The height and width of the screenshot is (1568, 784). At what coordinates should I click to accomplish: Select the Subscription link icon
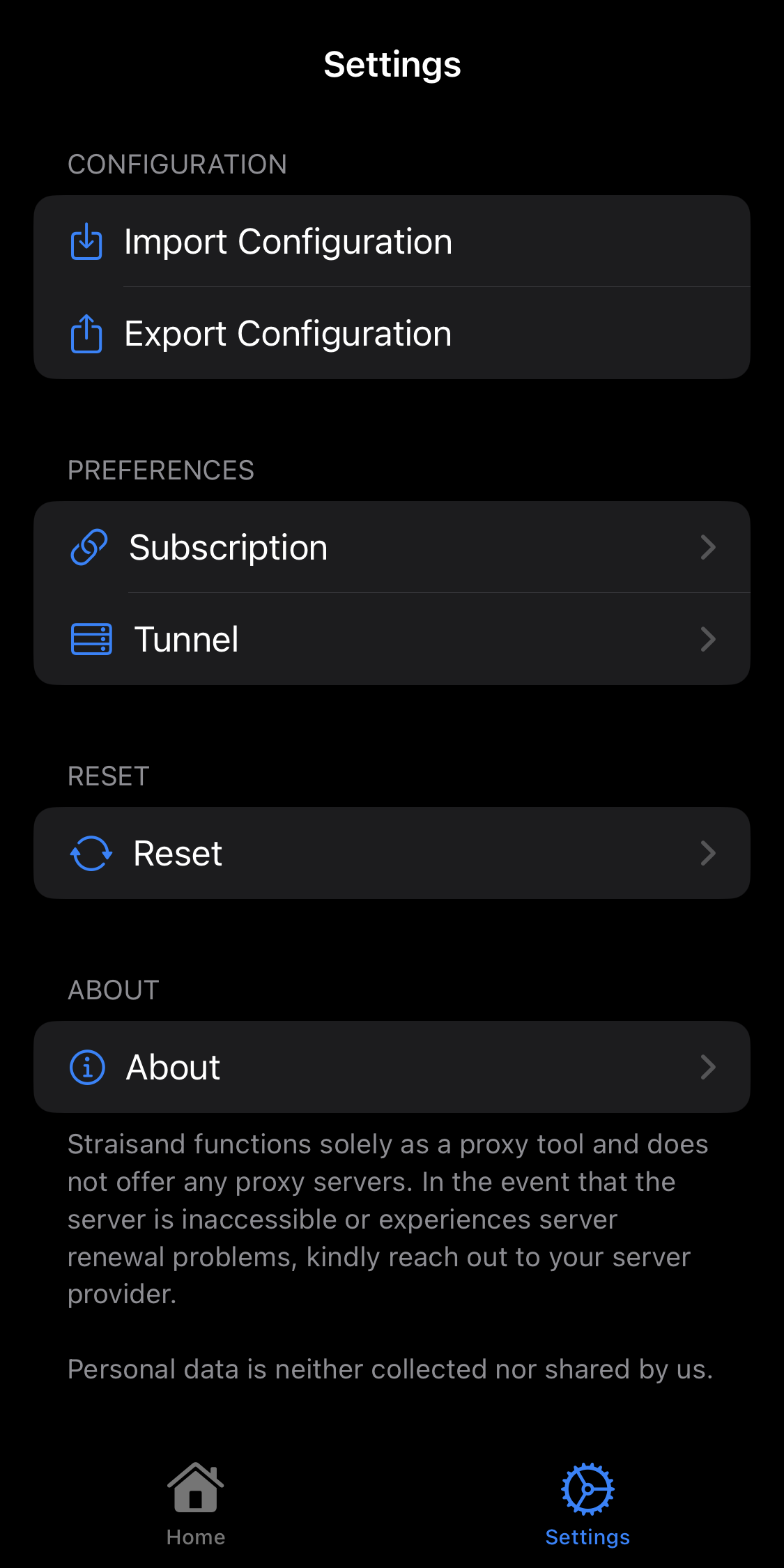tap(89, 548)
